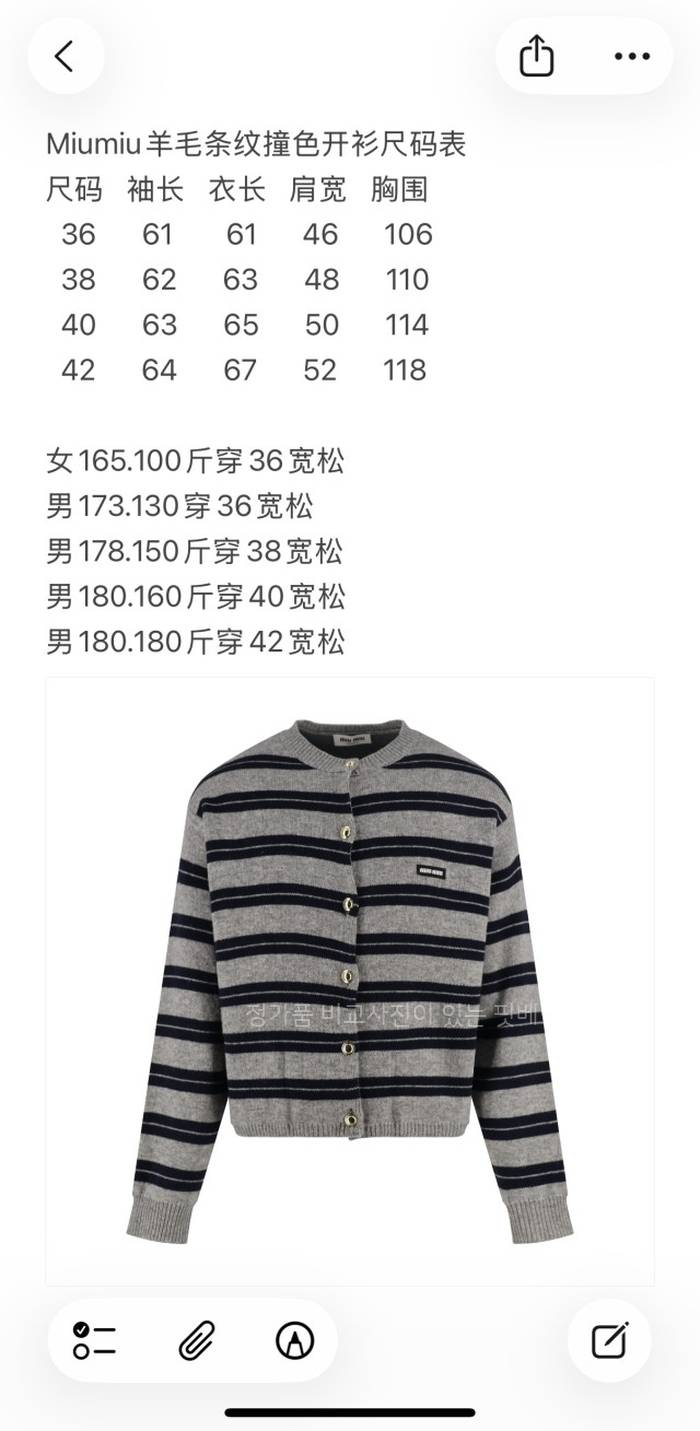The width and height of the screenshot is (700, 1431).
Task: Add a checklist to the note
Action: coord(95,1340)
